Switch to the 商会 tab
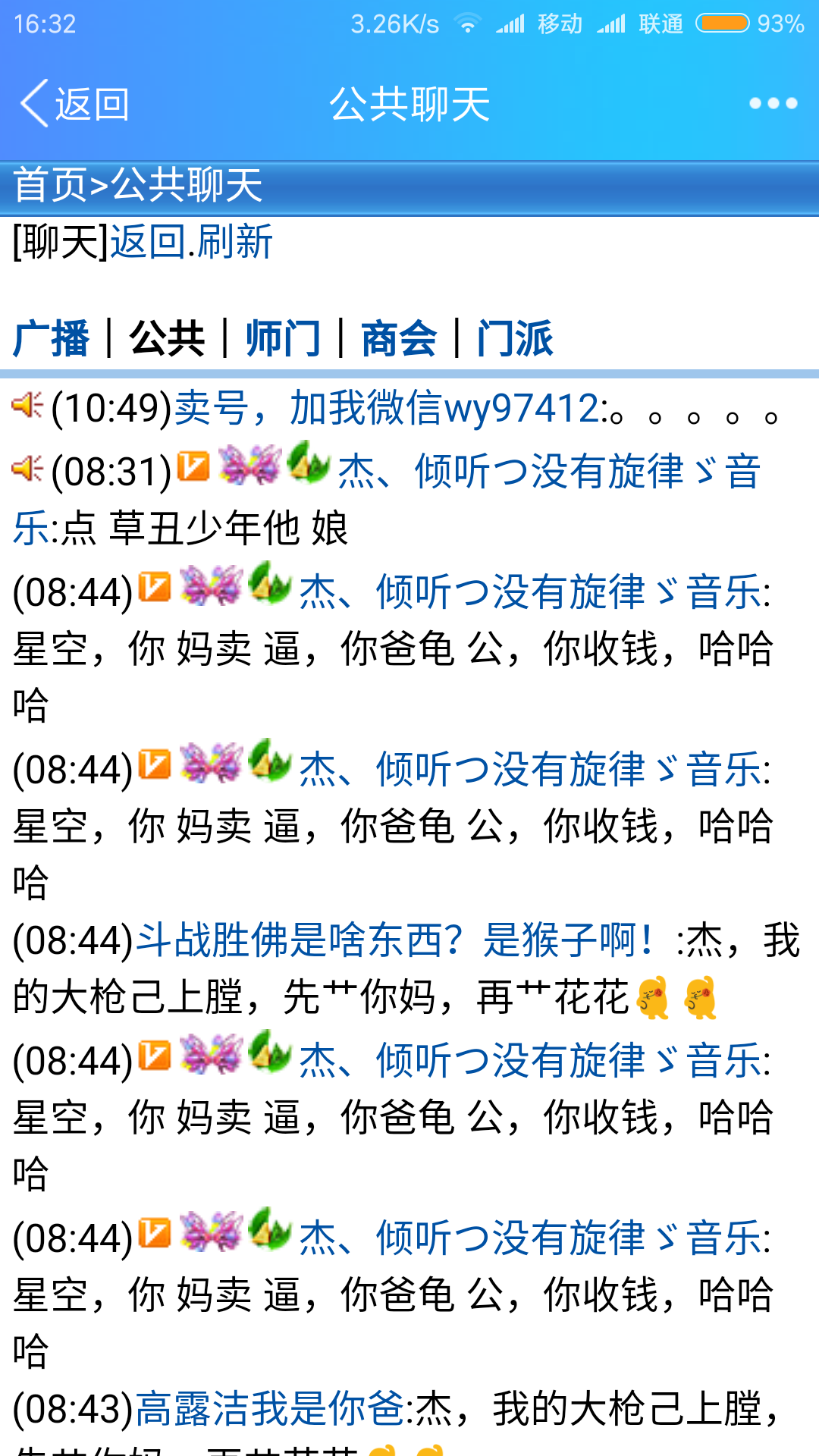Viewport: 819px width, 1456px height. pyautogui.click(x=400, y=338)
